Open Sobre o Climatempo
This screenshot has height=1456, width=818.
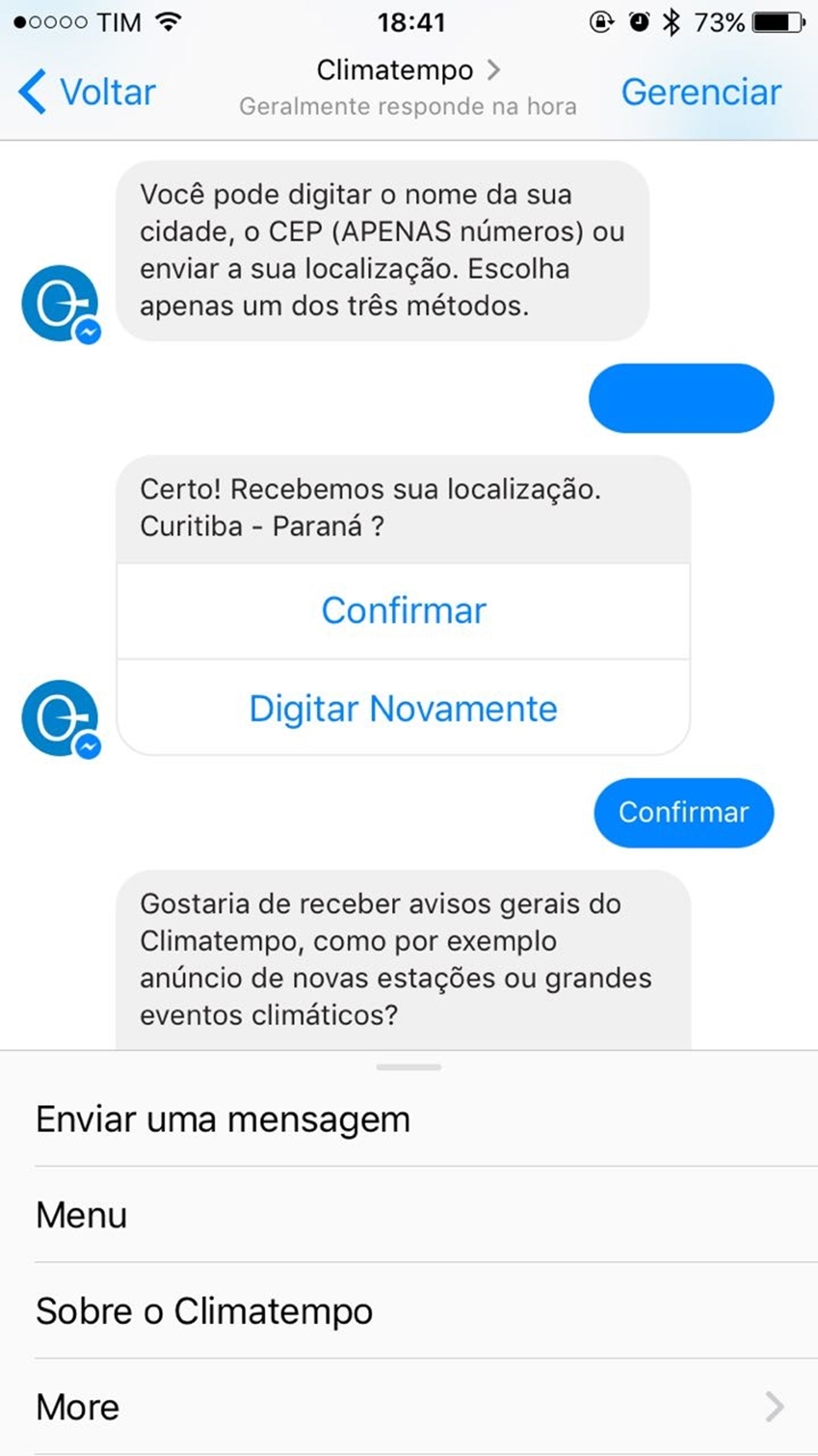[409, 1311]
